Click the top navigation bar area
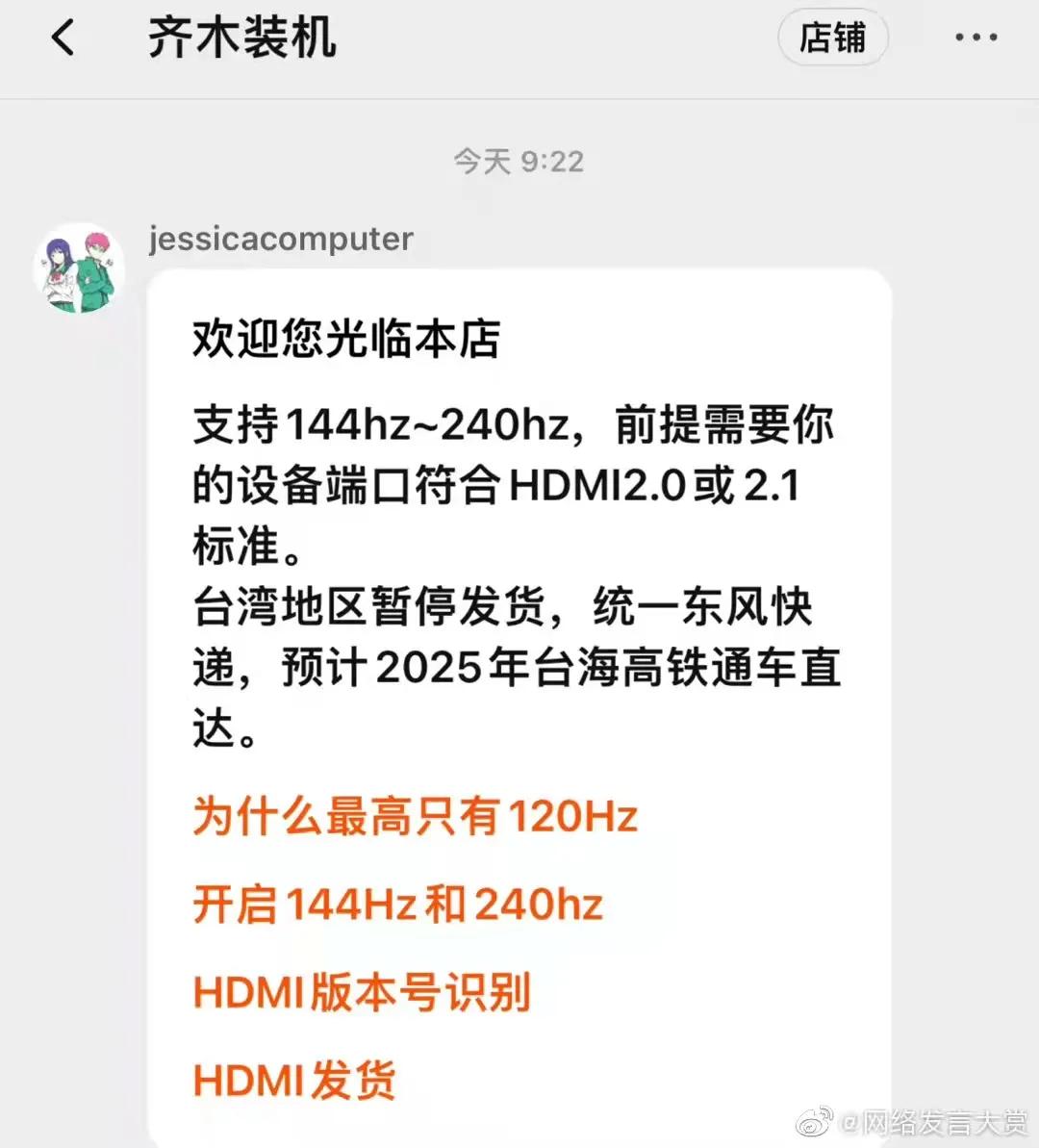The height and width of the screenshot is (1148, 1039). [519, 38]
